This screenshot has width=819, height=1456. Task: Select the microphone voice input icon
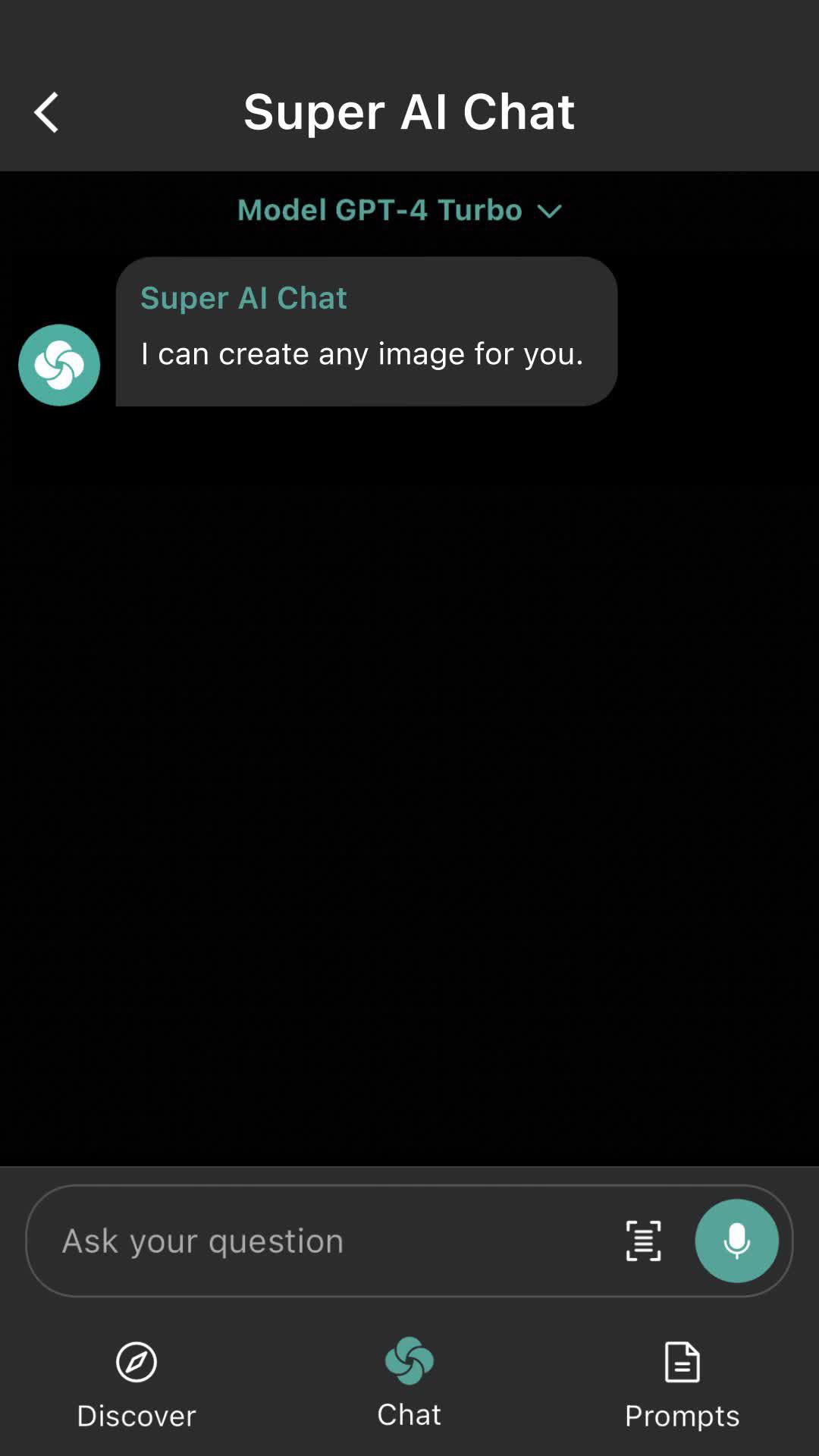[x=736, y=1241]
